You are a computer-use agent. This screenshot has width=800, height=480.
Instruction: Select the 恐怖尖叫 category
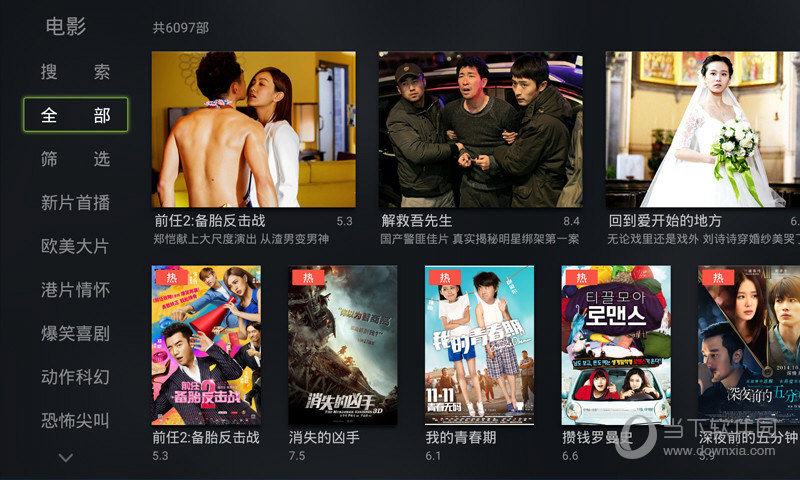pos(75,420)
